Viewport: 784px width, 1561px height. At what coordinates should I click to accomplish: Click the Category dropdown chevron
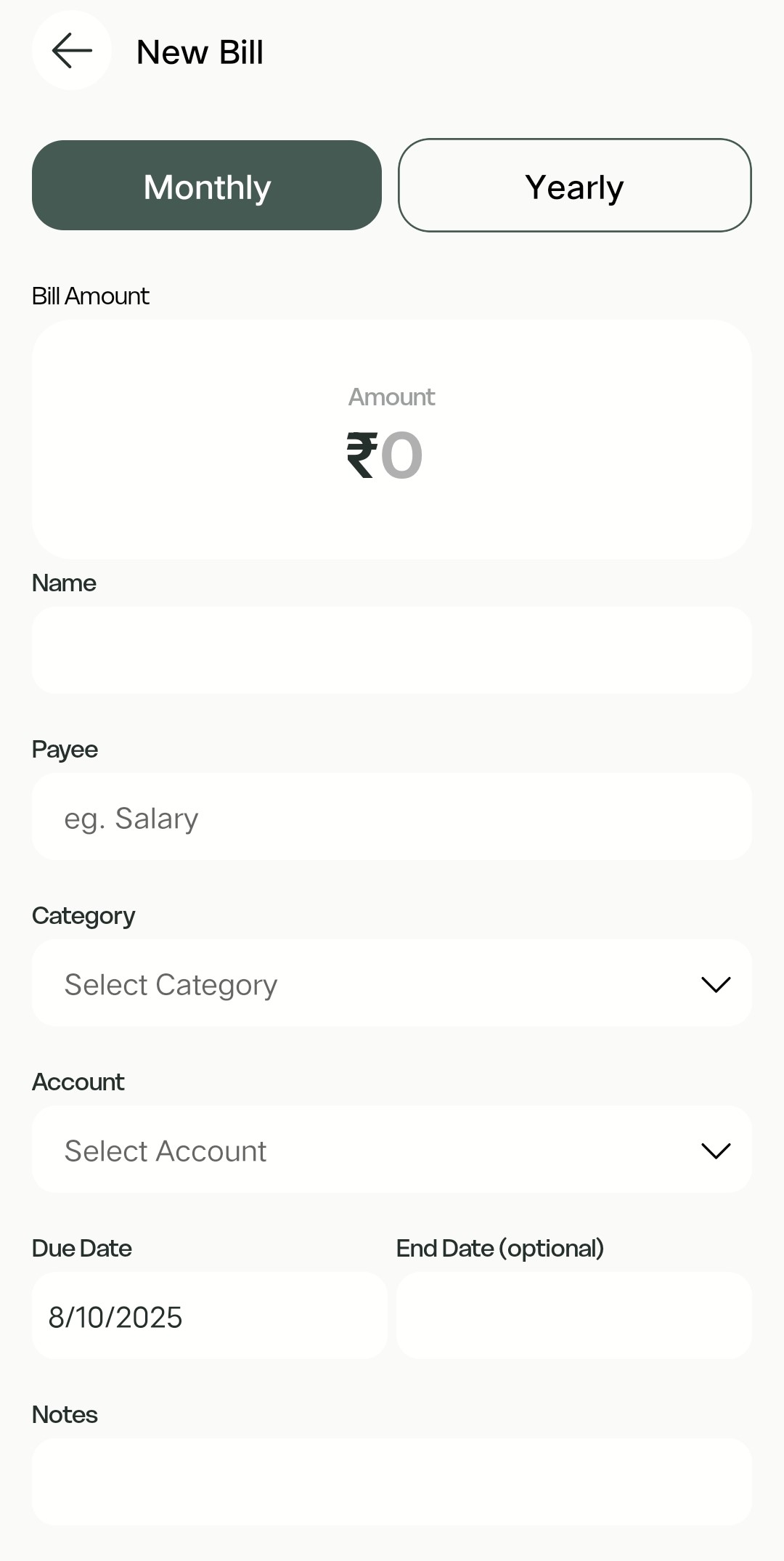(x=715, y=985)
